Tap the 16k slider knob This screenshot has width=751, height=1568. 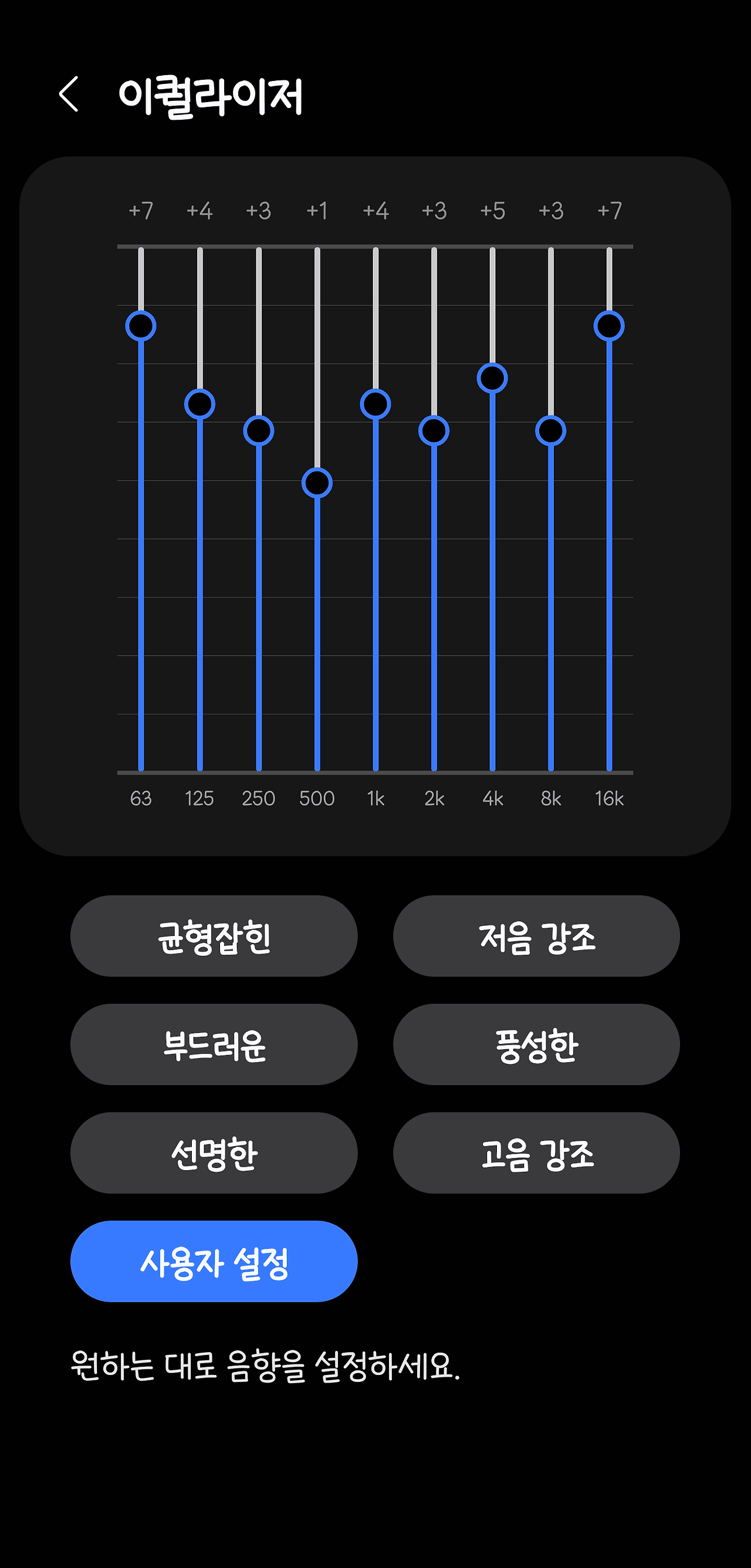[609, 326]
